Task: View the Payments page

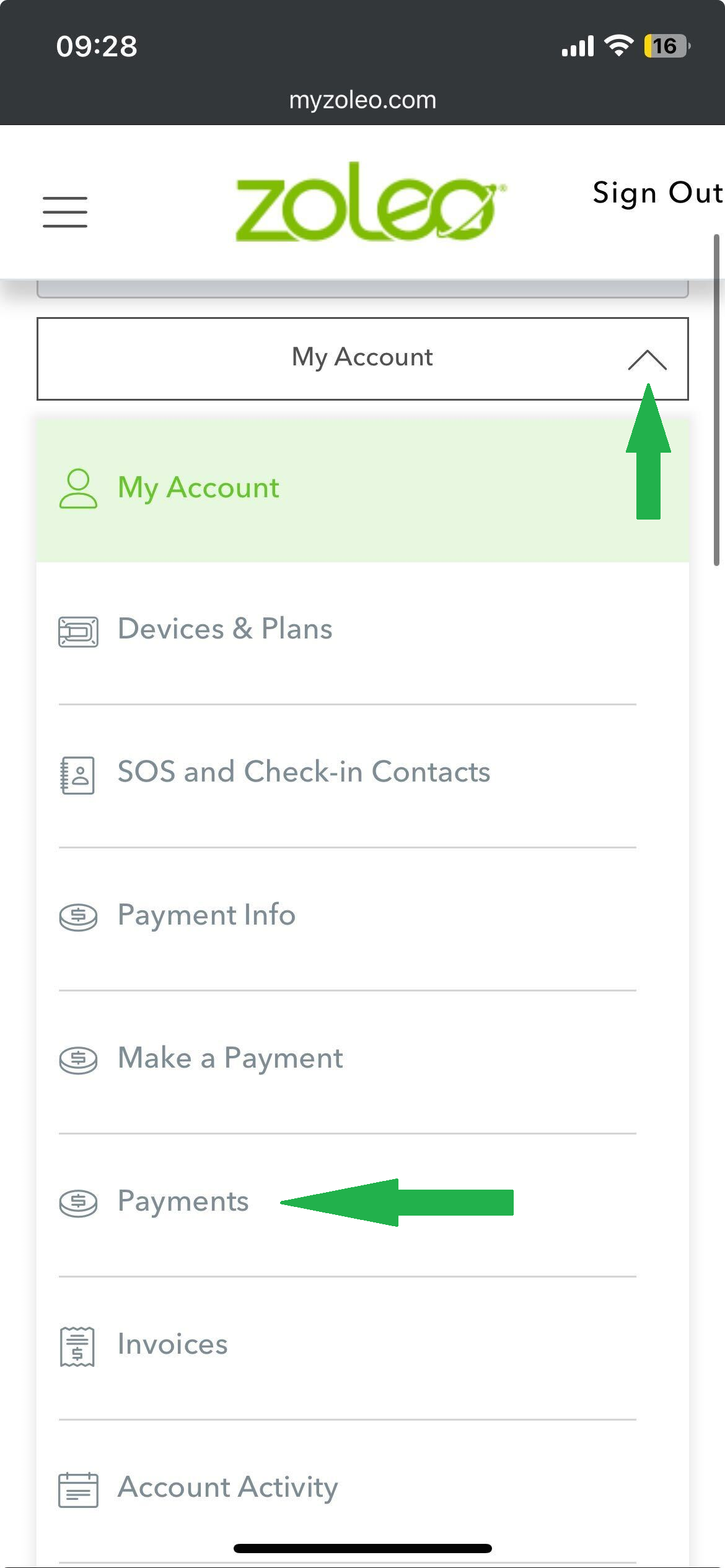Action: tap(348, 1203)
